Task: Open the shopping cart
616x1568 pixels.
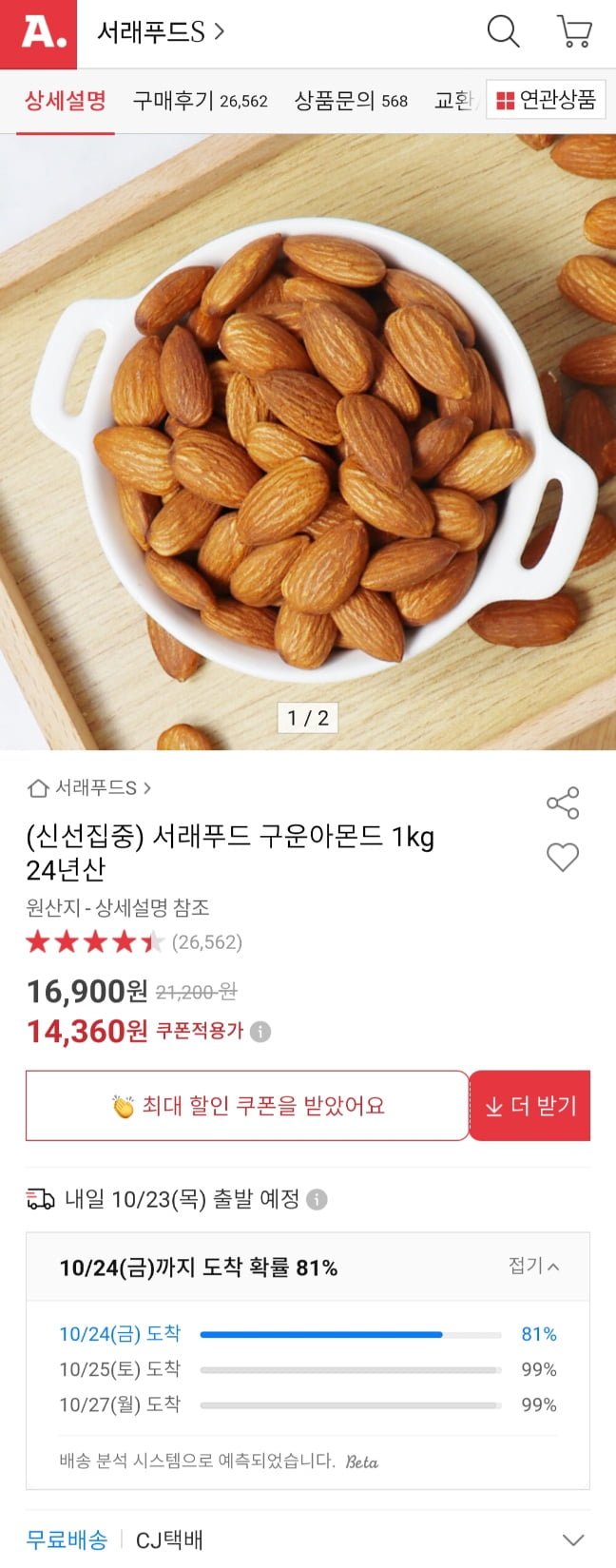Action: click(574, 32)
